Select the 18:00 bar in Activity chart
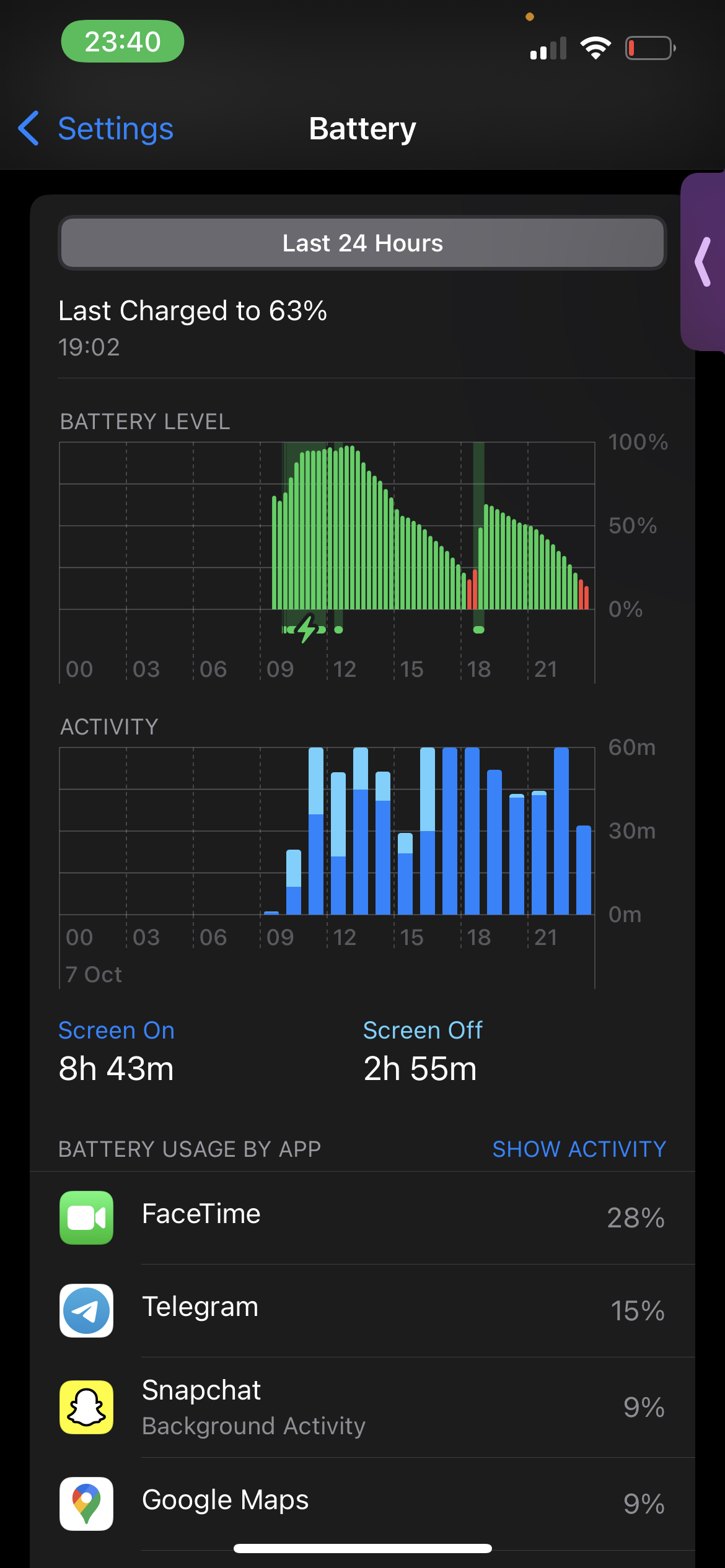Screen dimensions: 725x1568 [472, 830]
